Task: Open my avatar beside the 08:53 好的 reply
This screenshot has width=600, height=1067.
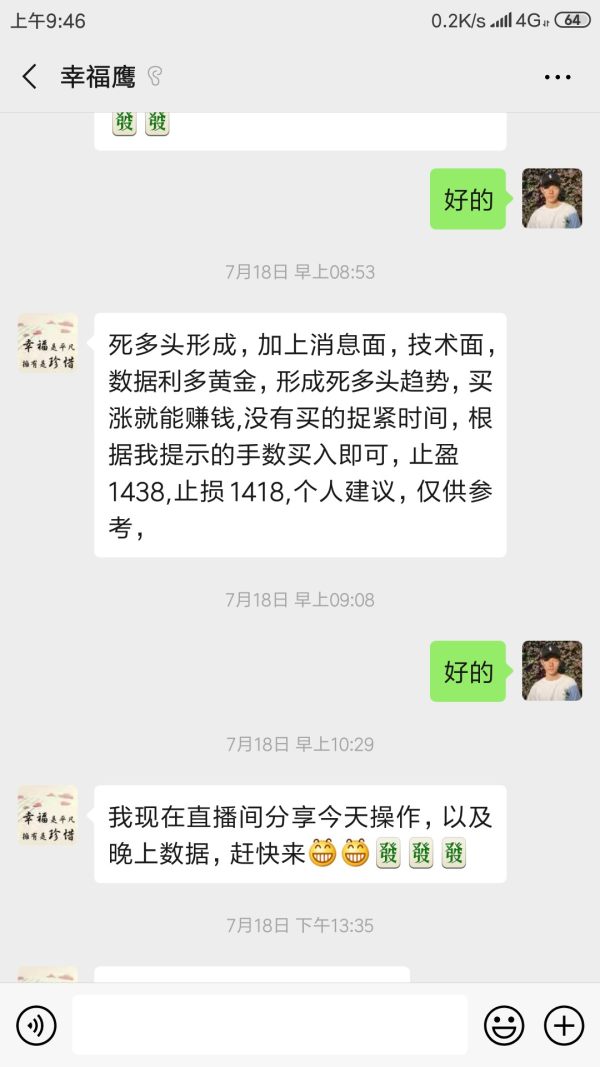Action: click(x=552, y=199)
